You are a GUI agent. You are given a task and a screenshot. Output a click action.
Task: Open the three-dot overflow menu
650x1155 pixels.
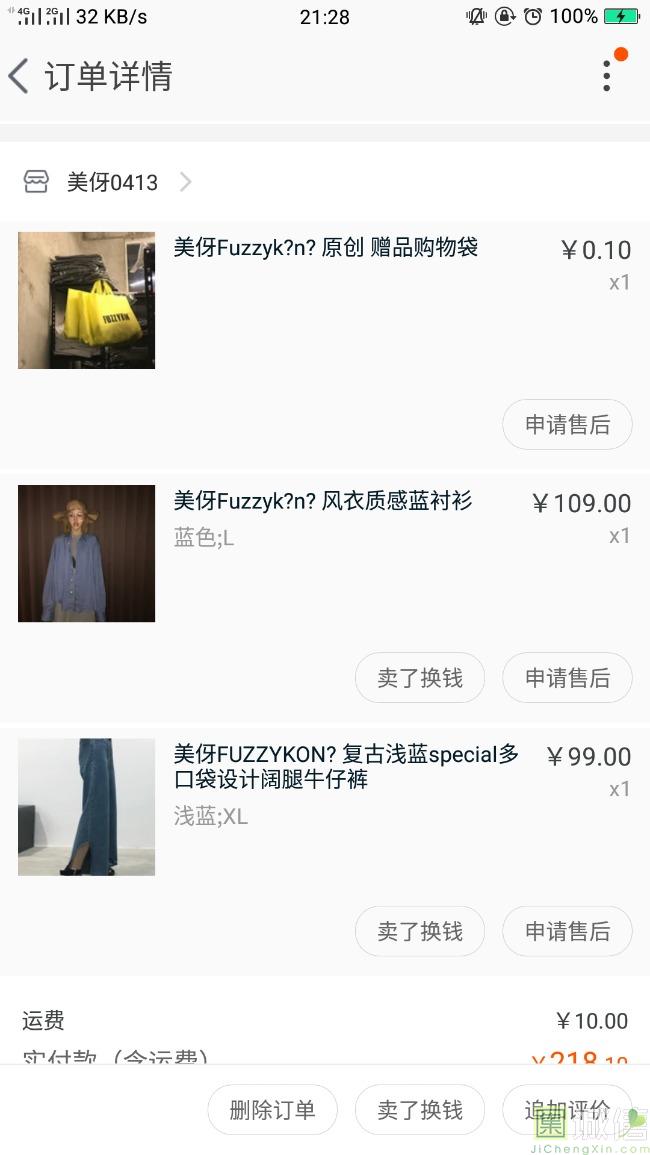(x=606, y=76)
